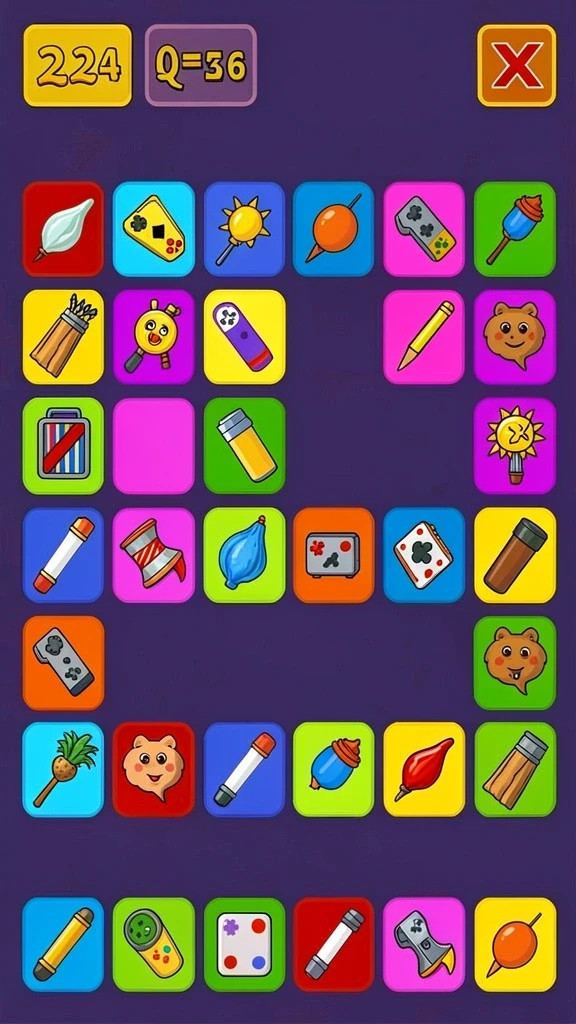The height and width of the screenshot is (1024, 576).
Task: Pick the pink bear face tile on red
Action: point(153,769)
